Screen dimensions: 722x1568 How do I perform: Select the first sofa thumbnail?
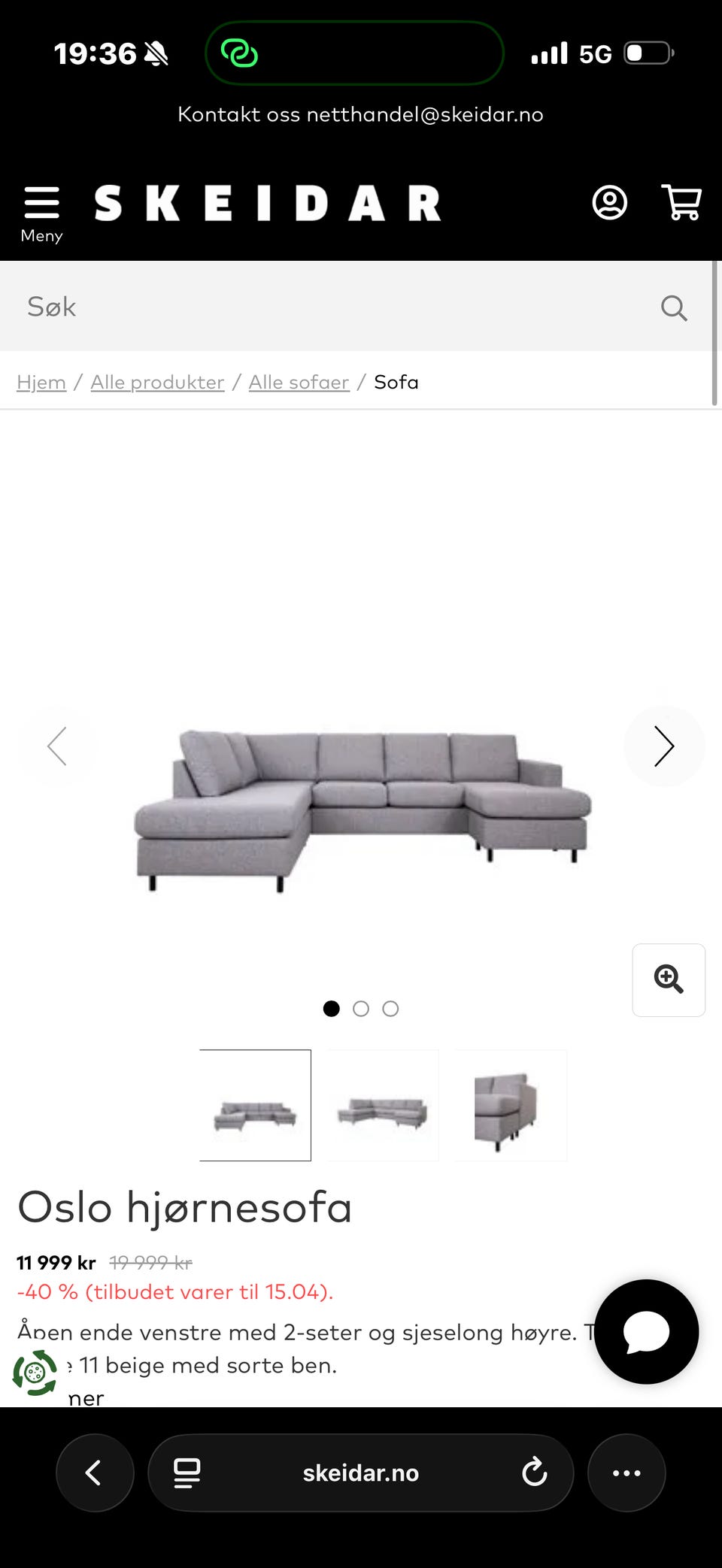click(x=255, y=1105)
